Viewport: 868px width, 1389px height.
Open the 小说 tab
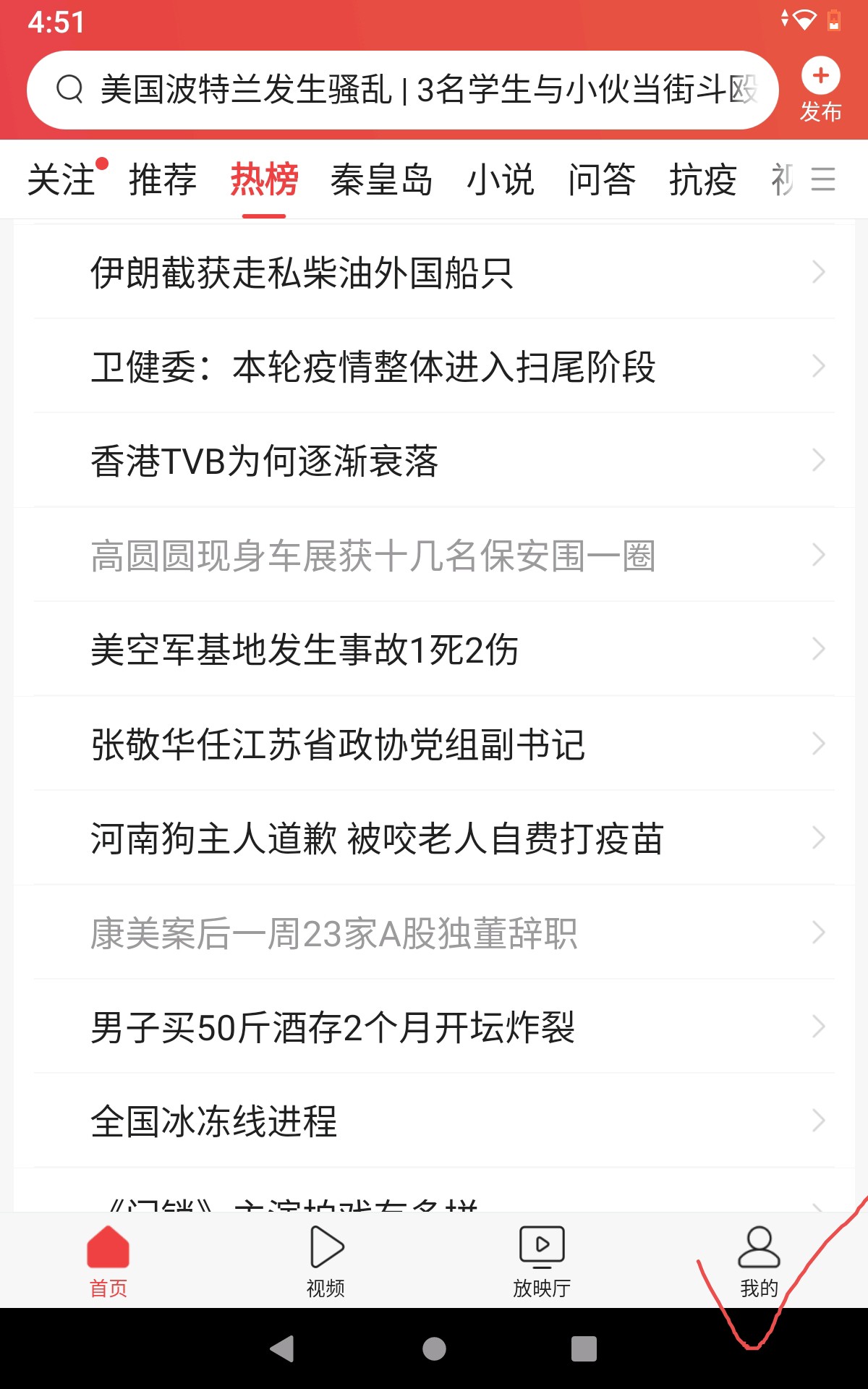pyautogui.click(x=500, y=179)
